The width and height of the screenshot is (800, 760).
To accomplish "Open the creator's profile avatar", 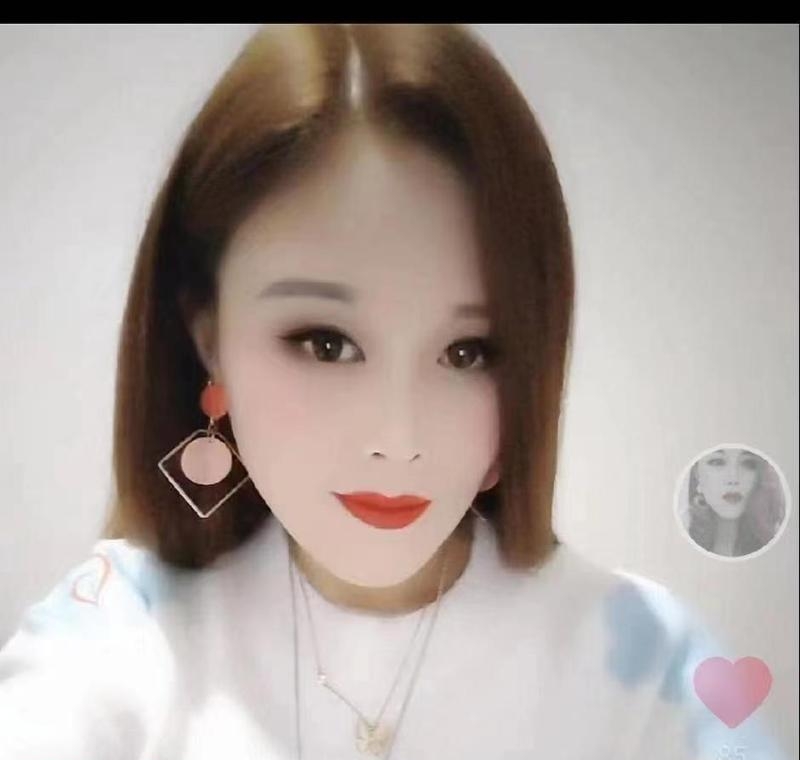I will [x=732, y=501].
